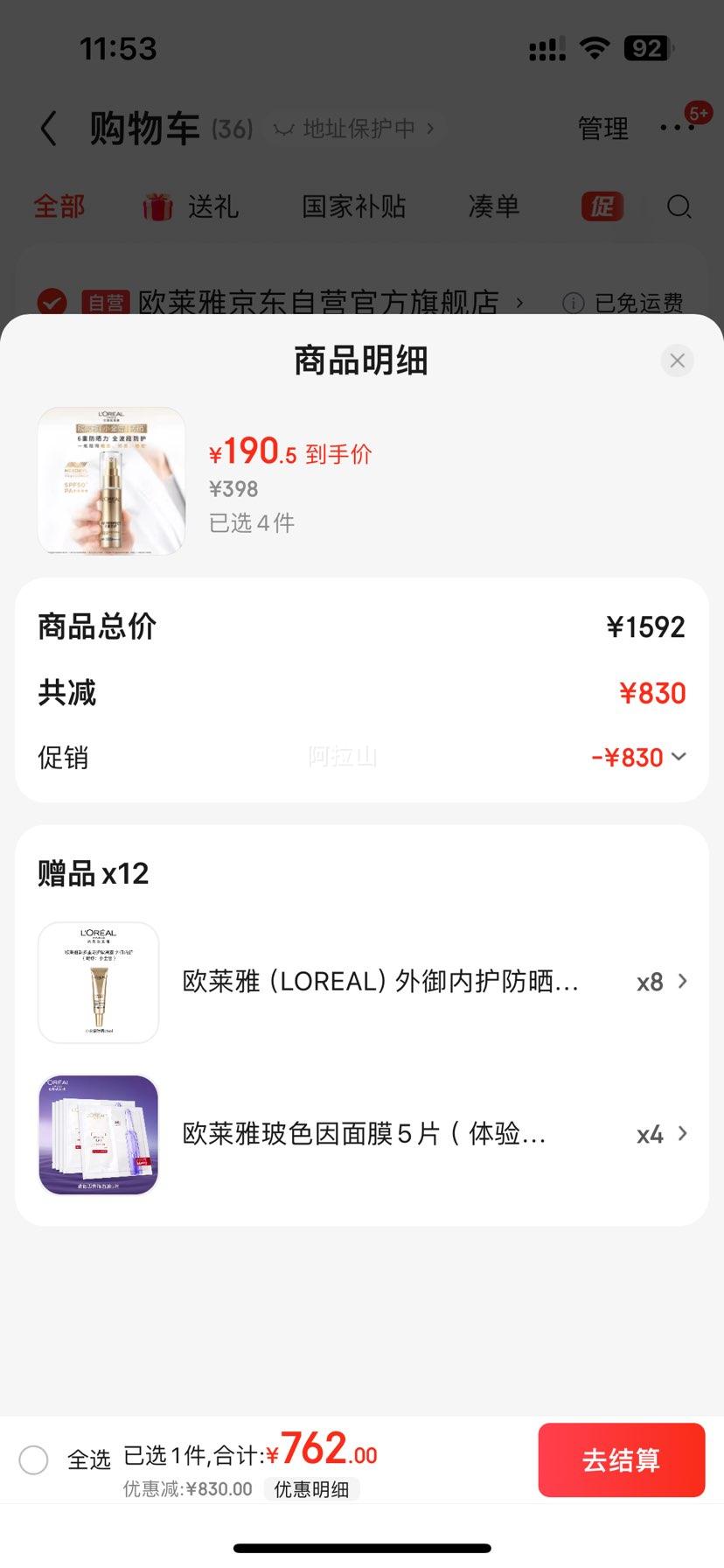Tap 管理 to manage cart items
This screenshot has width=724, height=1568.
tap(602, 128)
